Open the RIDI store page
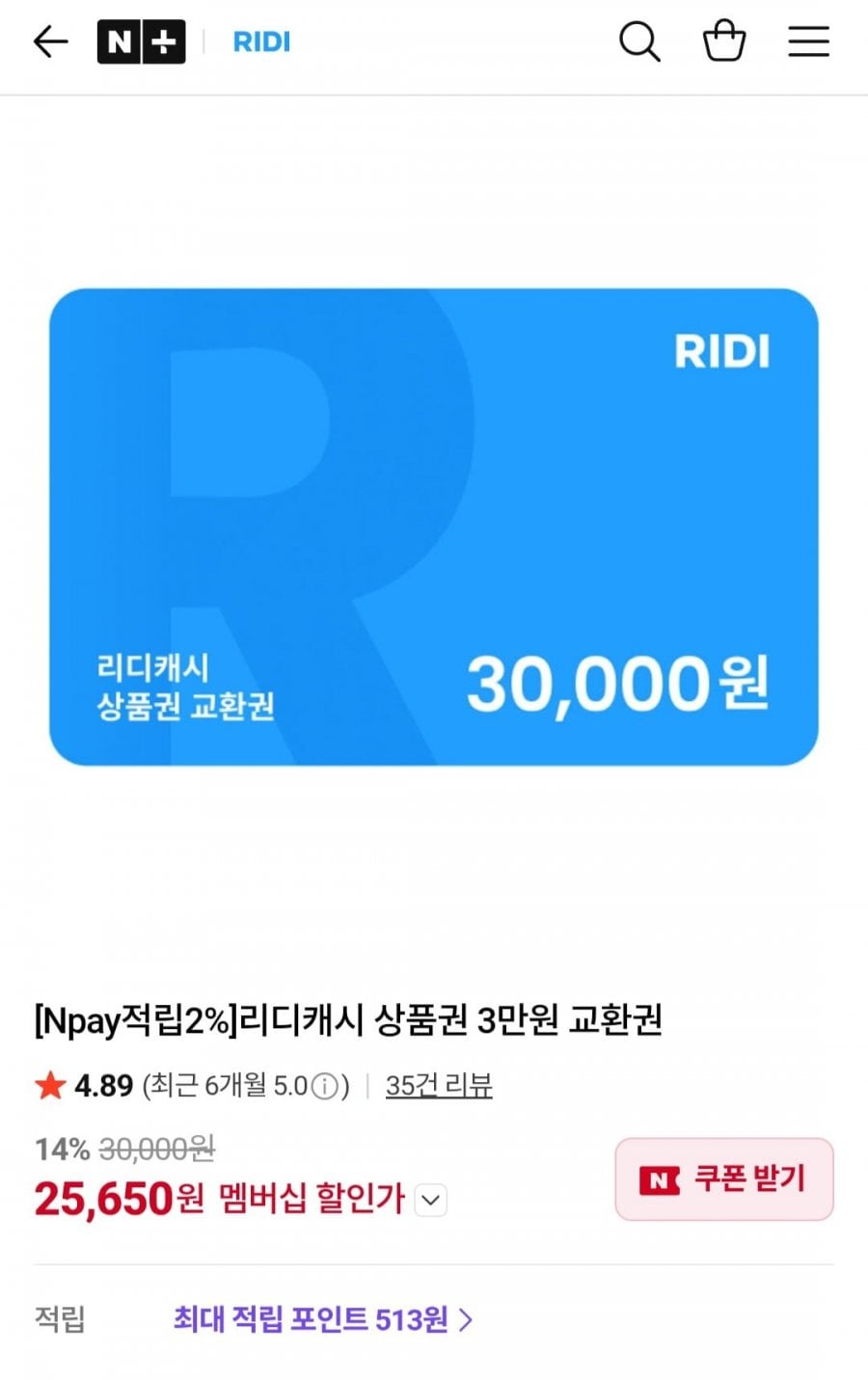The width and height of the screenshot is (868, 1380). (261, 42)
